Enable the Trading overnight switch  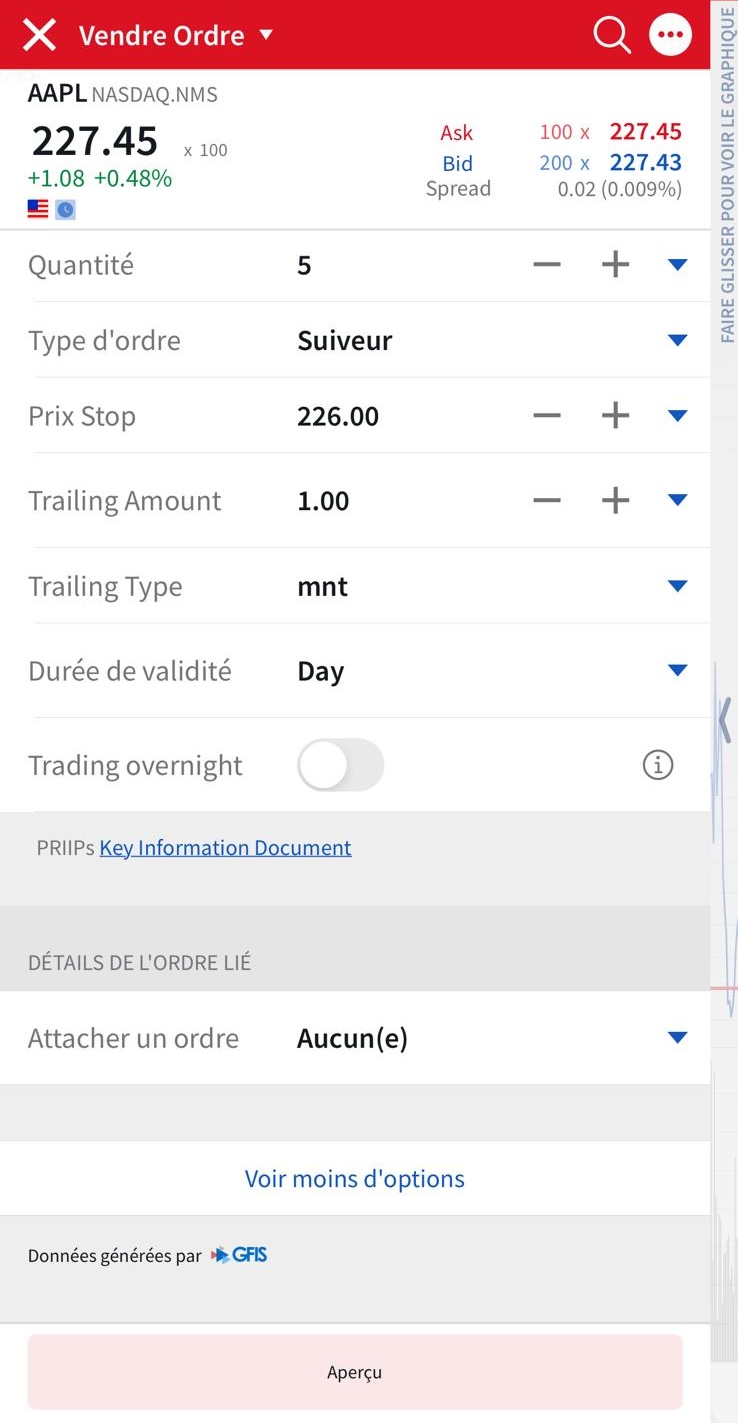(341, 765)
